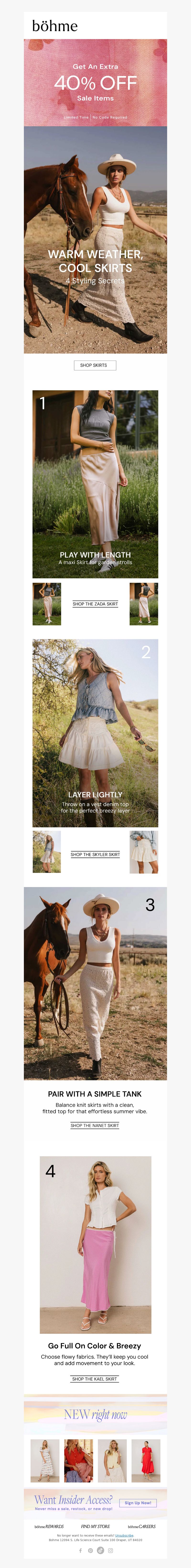Tap the Sign Up Now! button
191x1568 pixels.
(138, 1503)
